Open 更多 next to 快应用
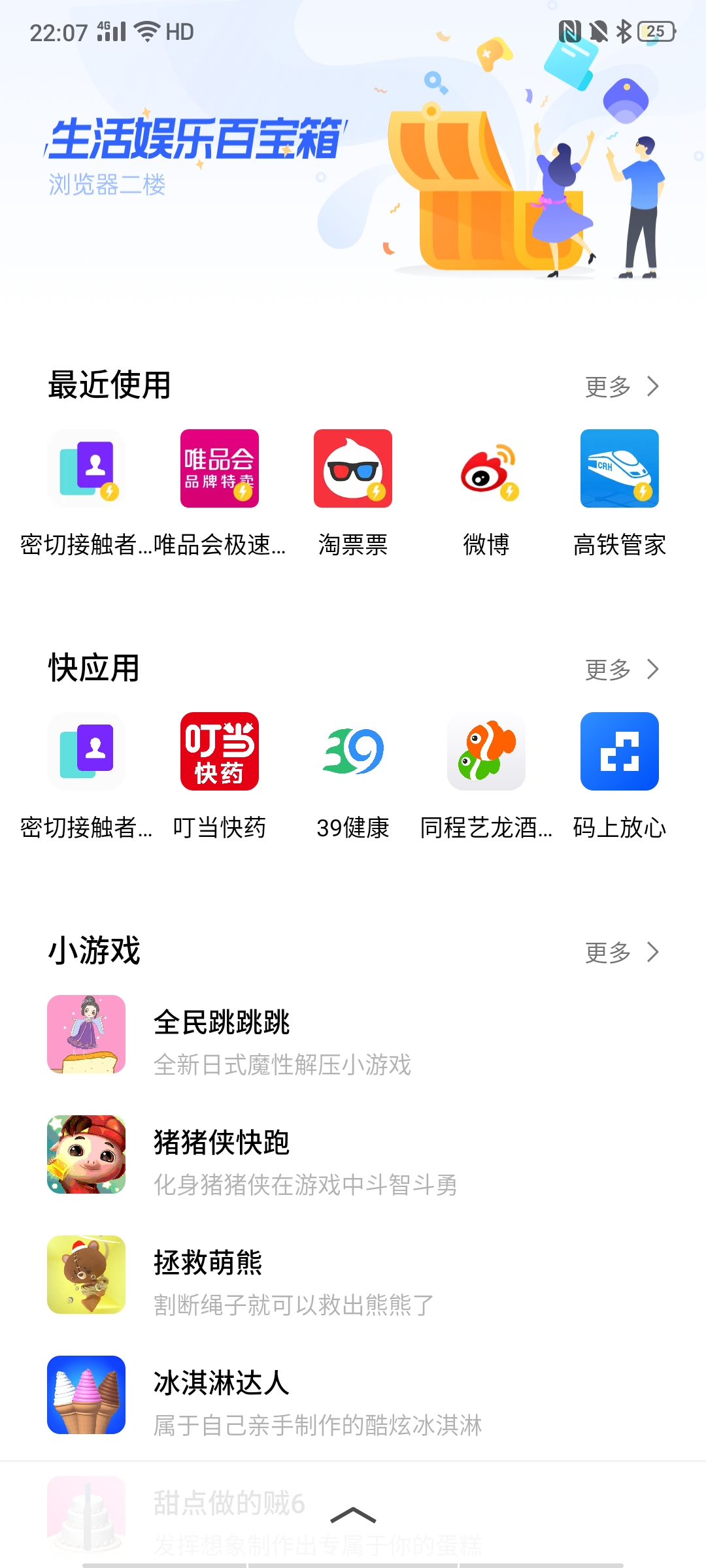706x1568 pixels. [x=621, y=669]
